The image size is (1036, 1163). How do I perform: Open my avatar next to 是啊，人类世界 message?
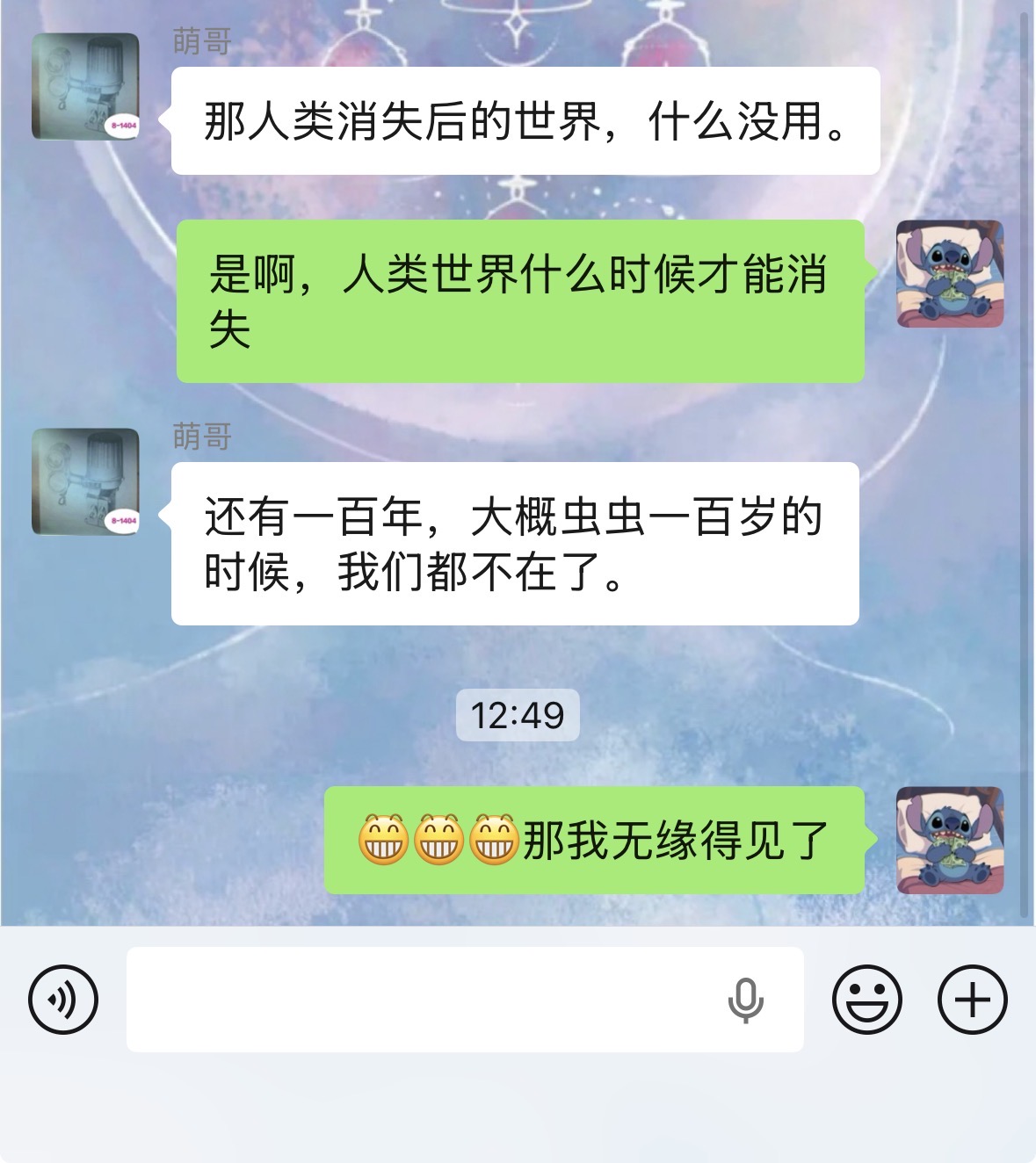point(949,273)
